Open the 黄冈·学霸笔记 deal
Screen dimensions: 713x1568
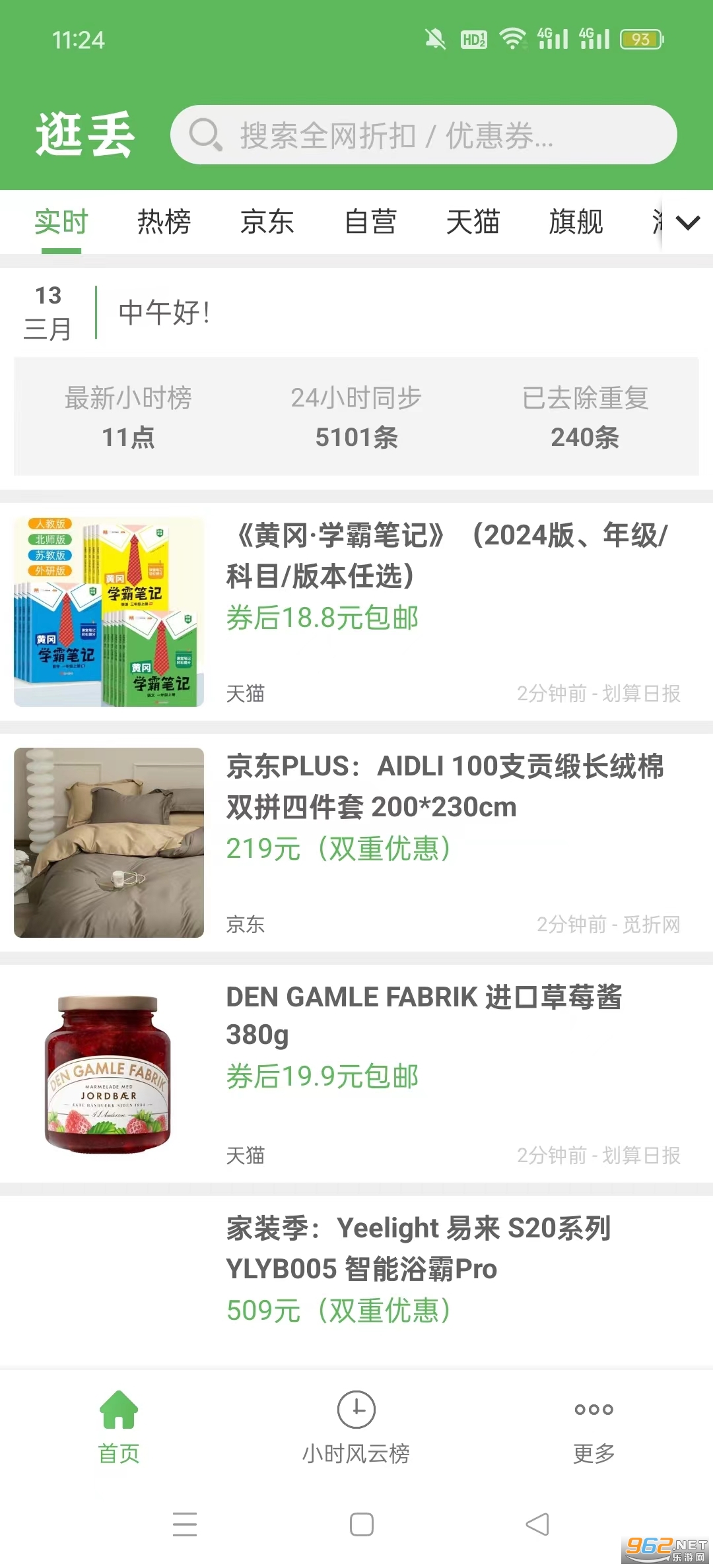[446, 555]
